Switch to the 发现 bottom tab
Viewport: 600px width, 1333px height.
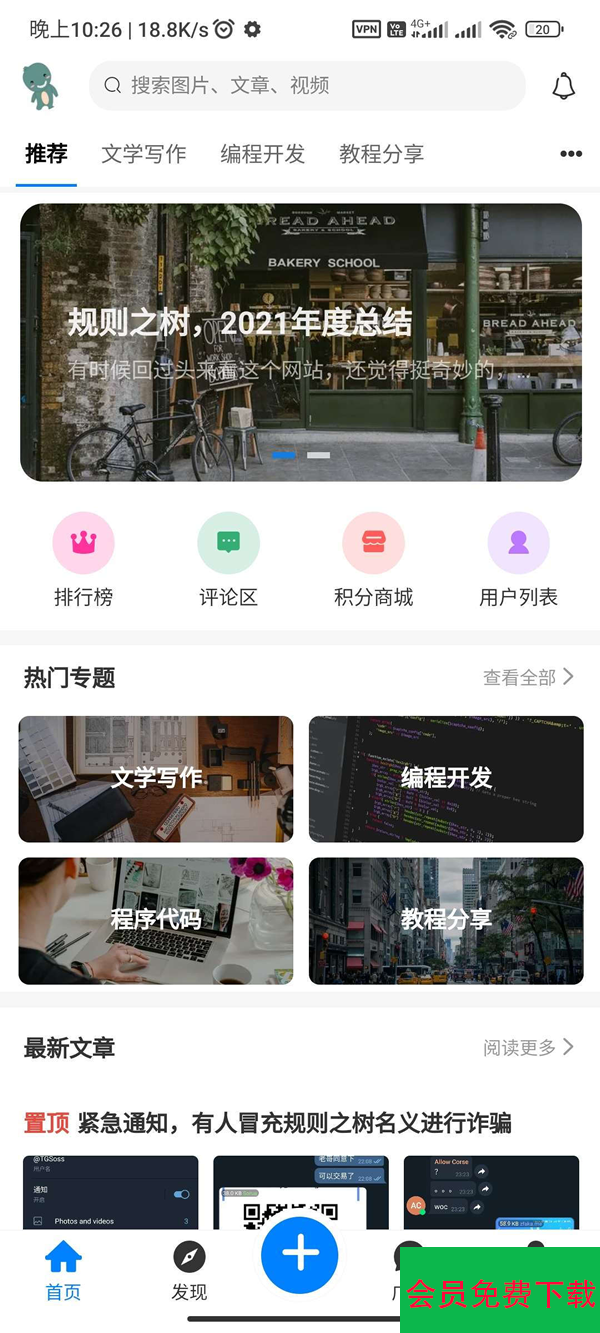(x=189, y=1270)
